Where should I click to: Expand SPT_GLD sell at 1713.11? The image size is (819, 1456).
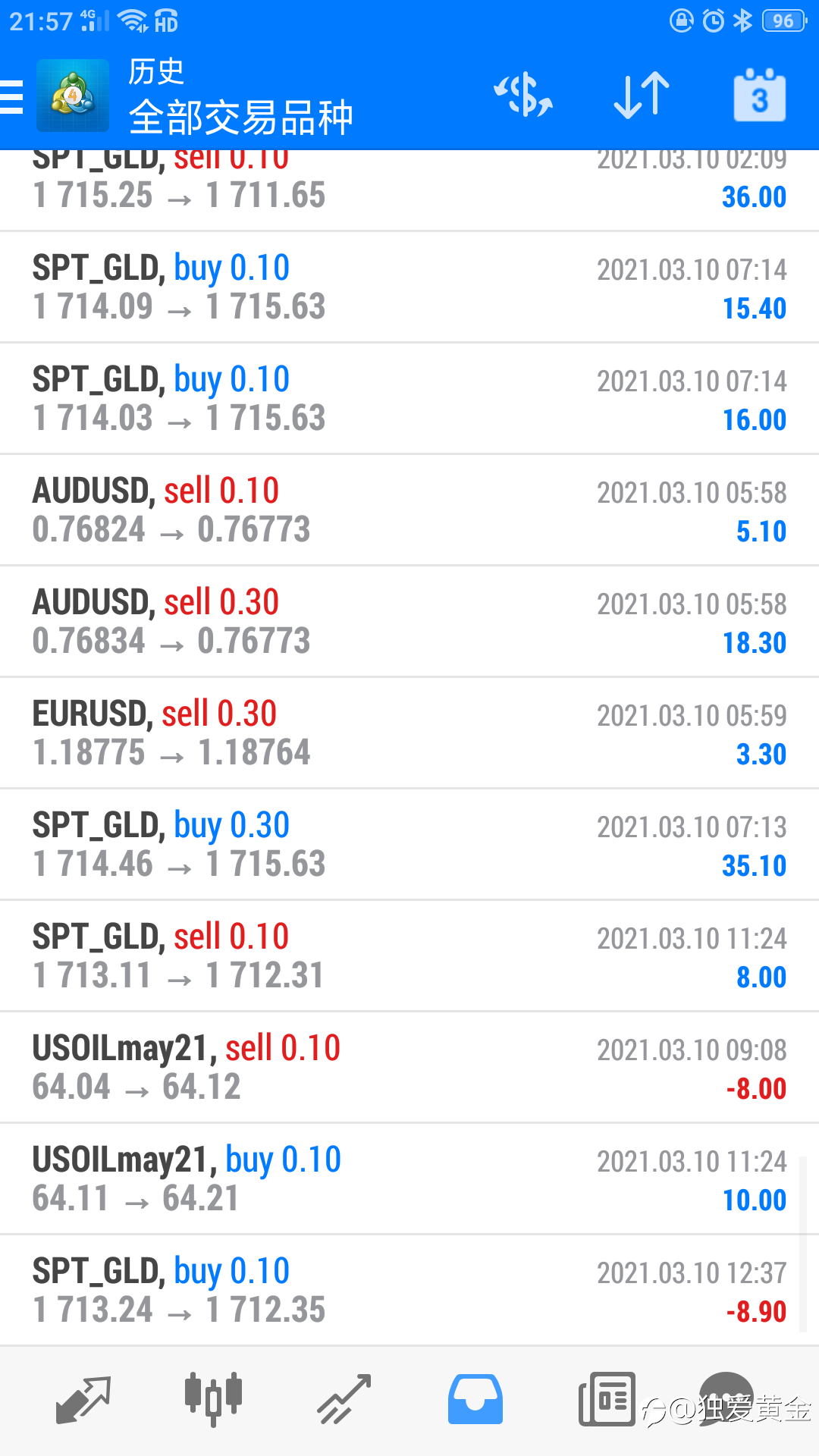click(409, 956)
